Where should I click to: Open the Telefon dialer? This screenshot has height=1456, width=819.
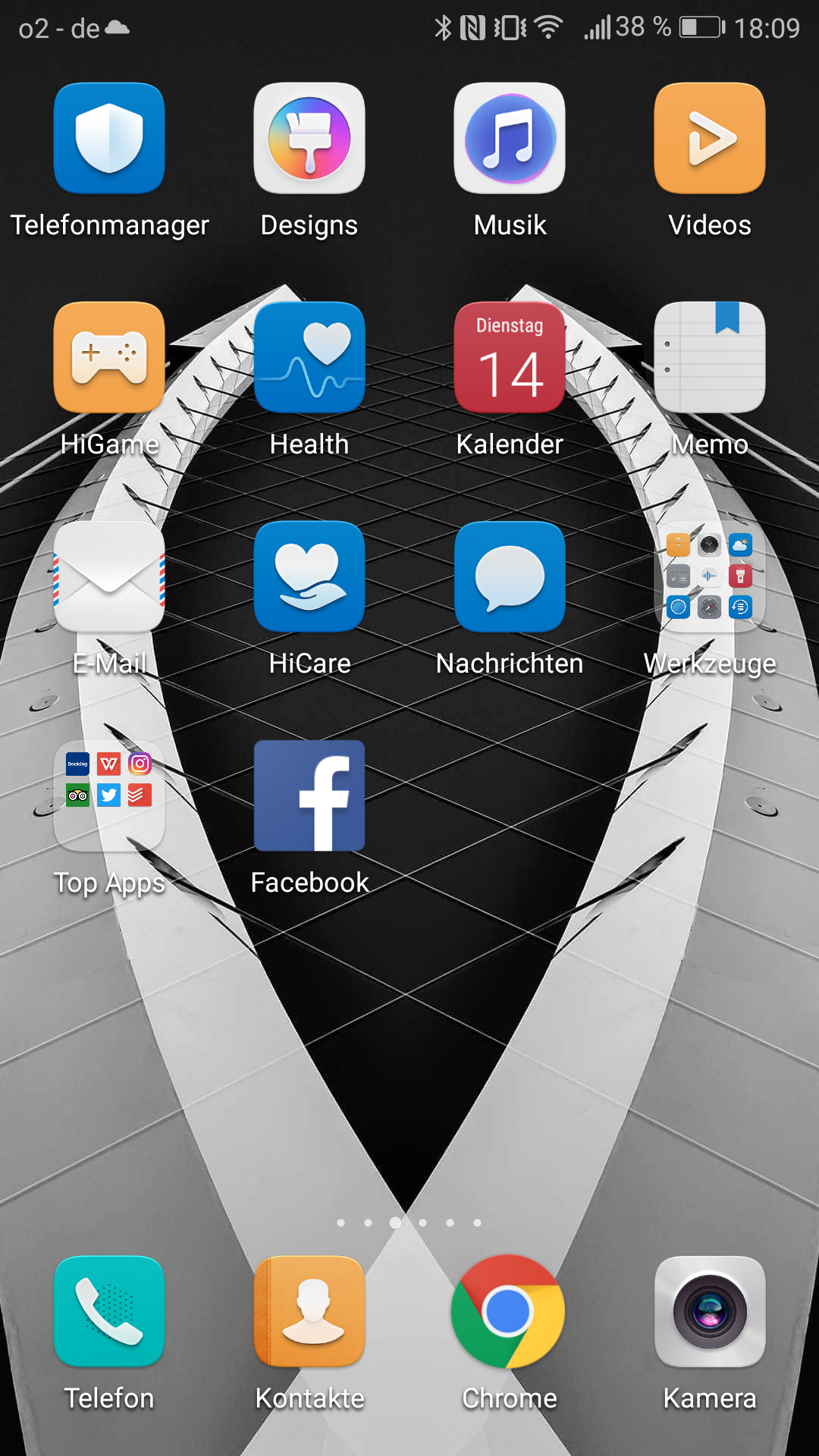[109, 1311]
